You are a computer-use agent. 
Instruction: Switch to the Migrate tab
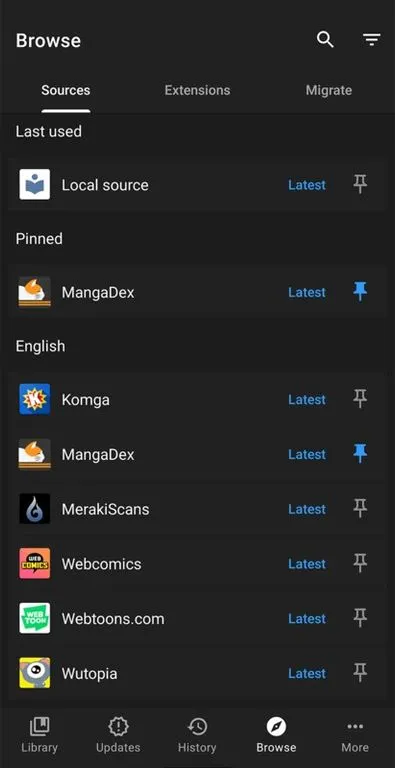(328, 90)
